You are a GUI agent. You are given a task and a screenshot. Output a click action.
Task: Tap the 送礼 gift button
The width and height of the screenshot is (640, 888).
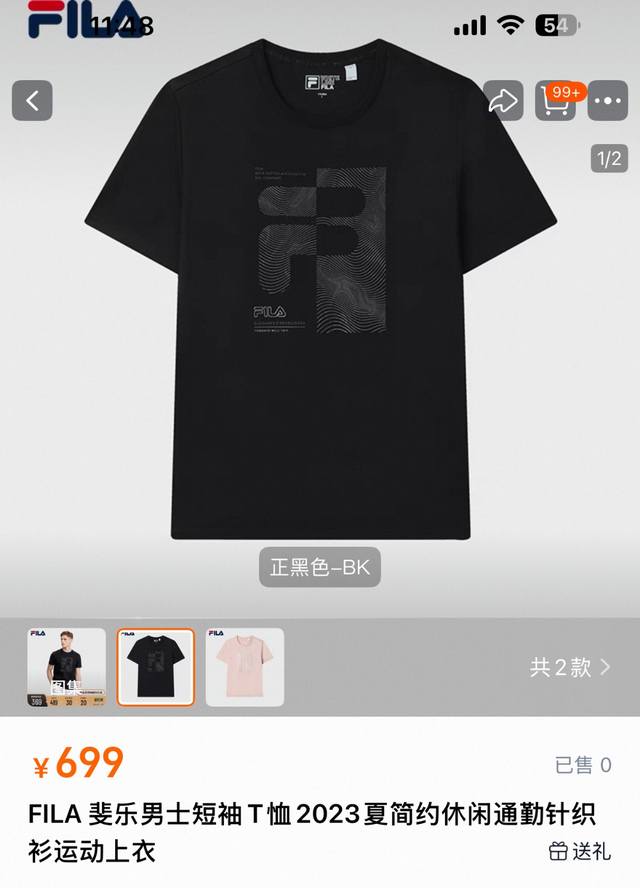580,851
